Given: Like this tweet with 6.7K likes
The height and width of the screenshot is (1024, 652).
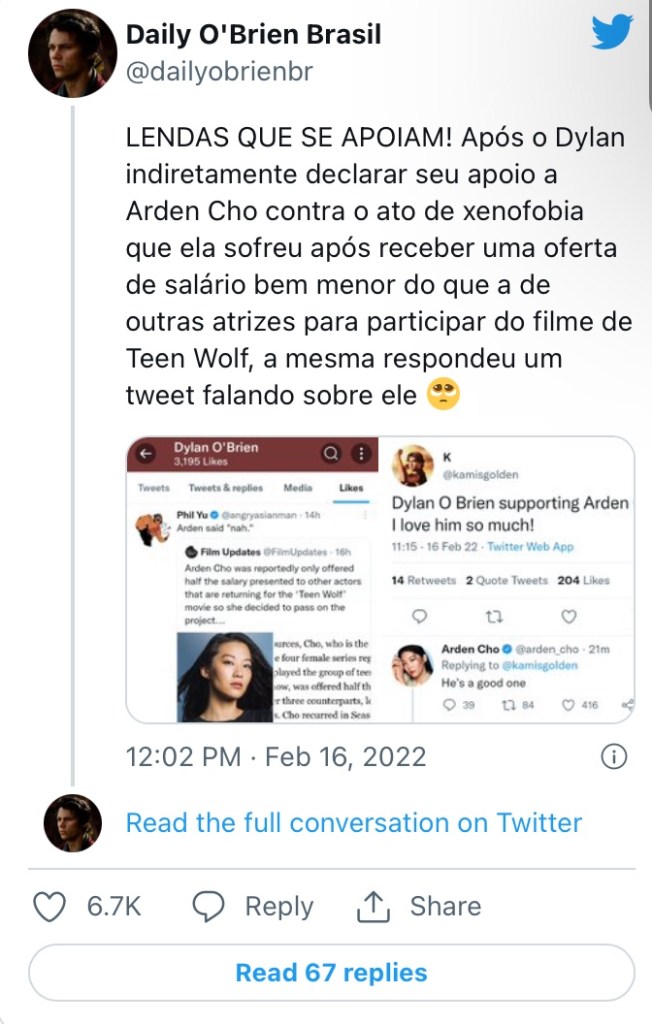Looking at the screenshot, I should [x=50, y=906].
